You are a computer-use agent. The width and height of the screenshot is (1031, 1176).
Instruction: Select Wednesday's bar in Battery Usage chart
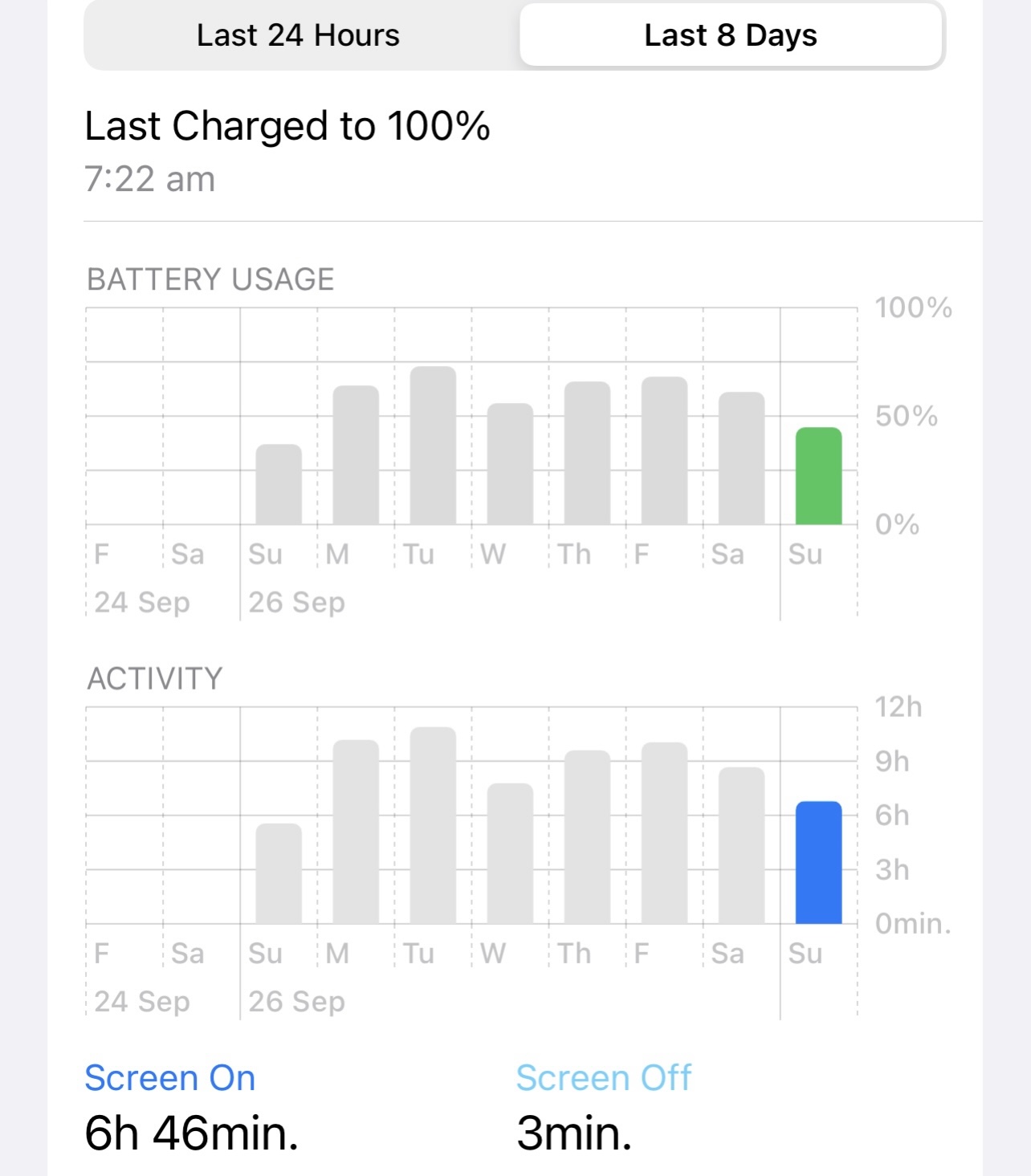tap(510, 464)
